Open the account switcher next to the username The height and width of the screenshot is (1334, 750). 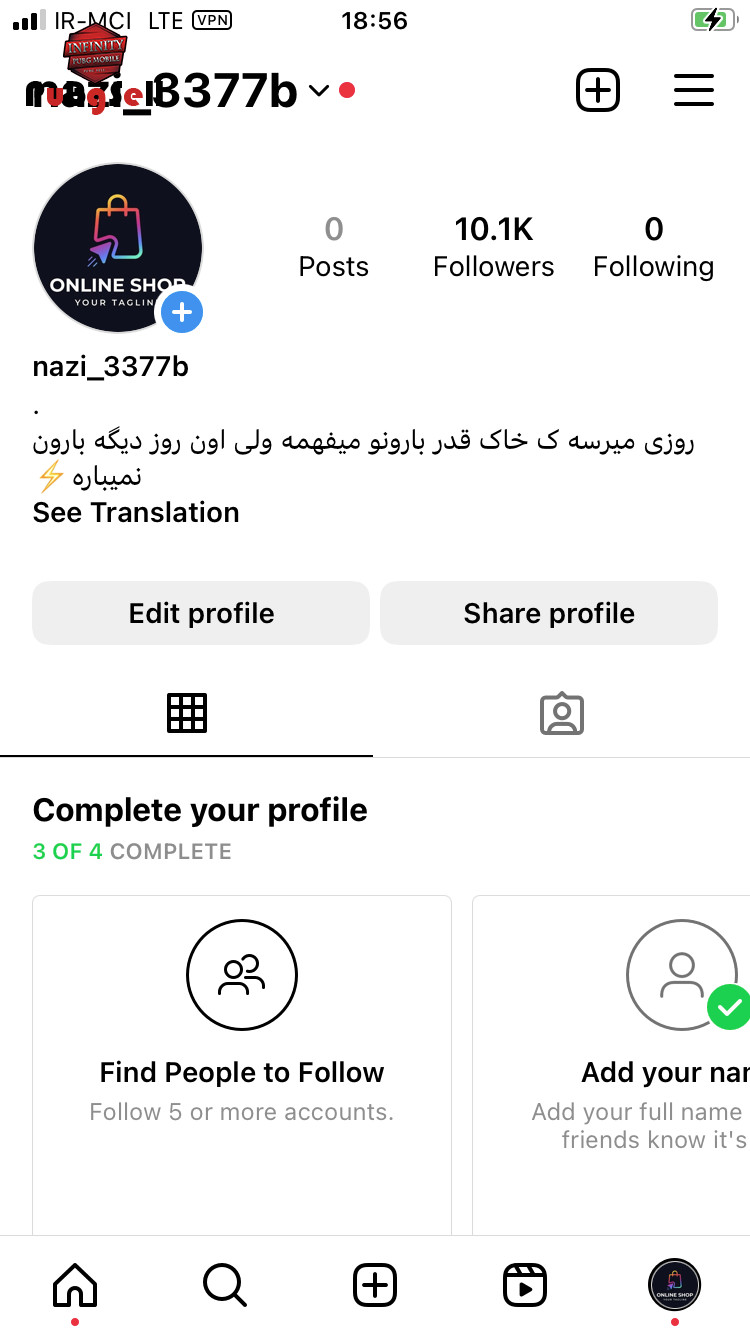pyautogui.click(x=319, y=91)
